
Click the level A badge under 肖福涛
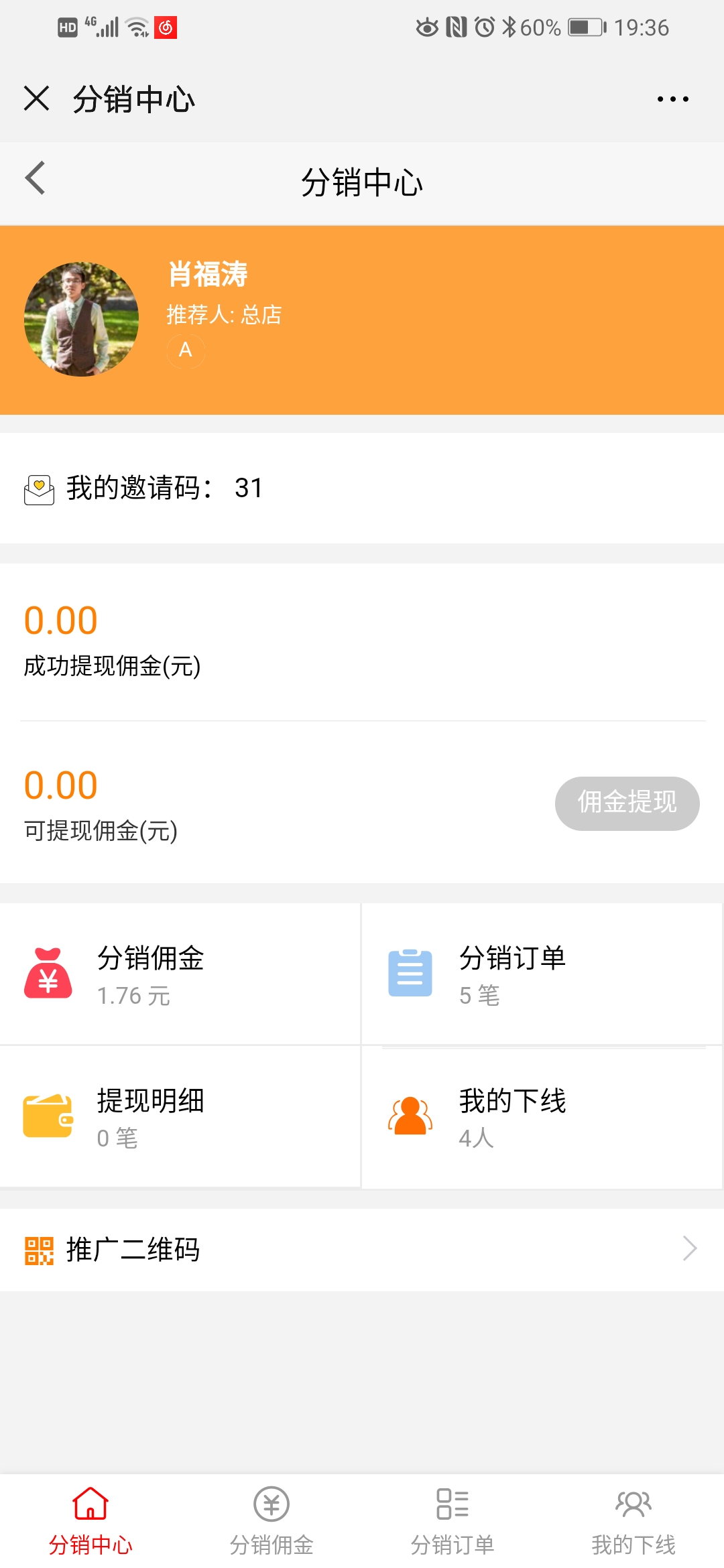(185, 350)
